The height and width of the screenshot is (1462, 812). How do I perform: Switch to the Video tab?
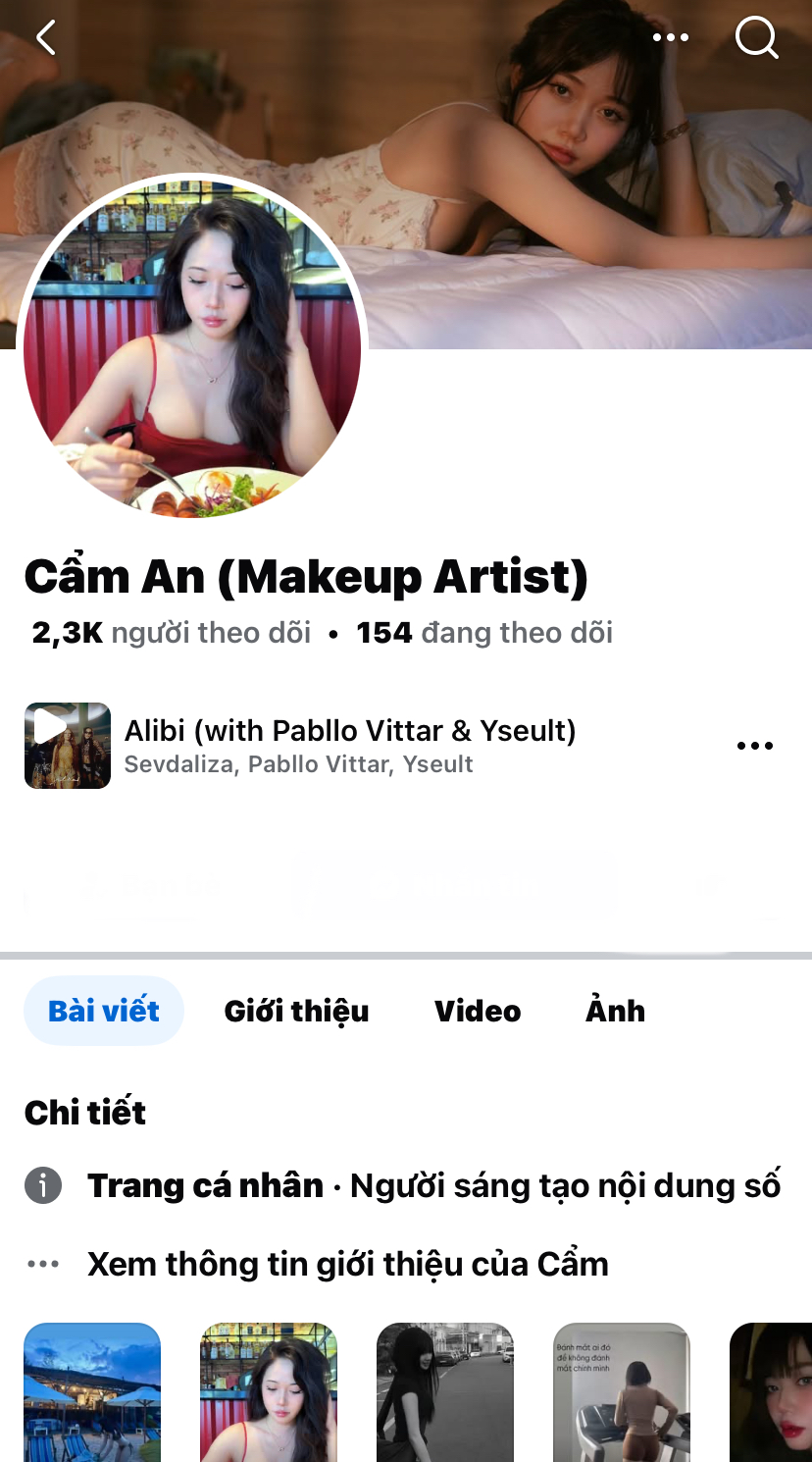click(478, 1011)
